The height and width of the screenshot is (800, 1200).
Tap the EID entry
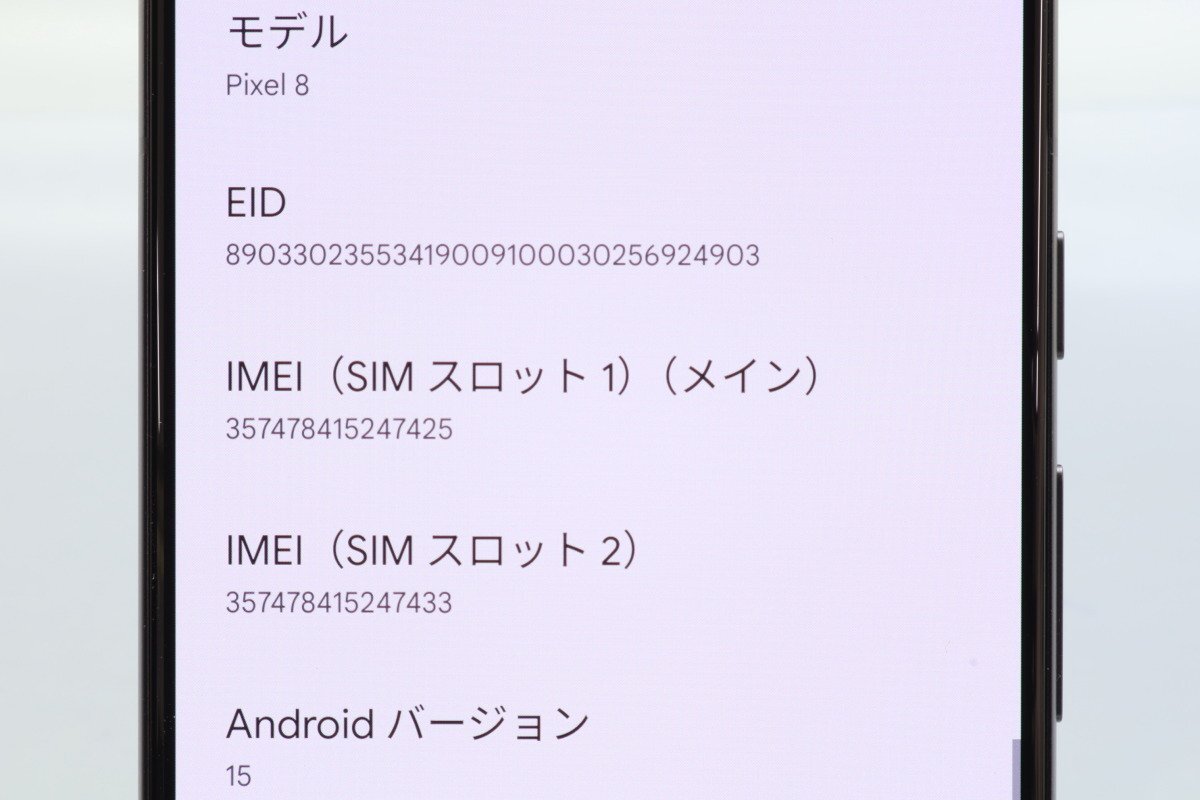pos(492,228)
